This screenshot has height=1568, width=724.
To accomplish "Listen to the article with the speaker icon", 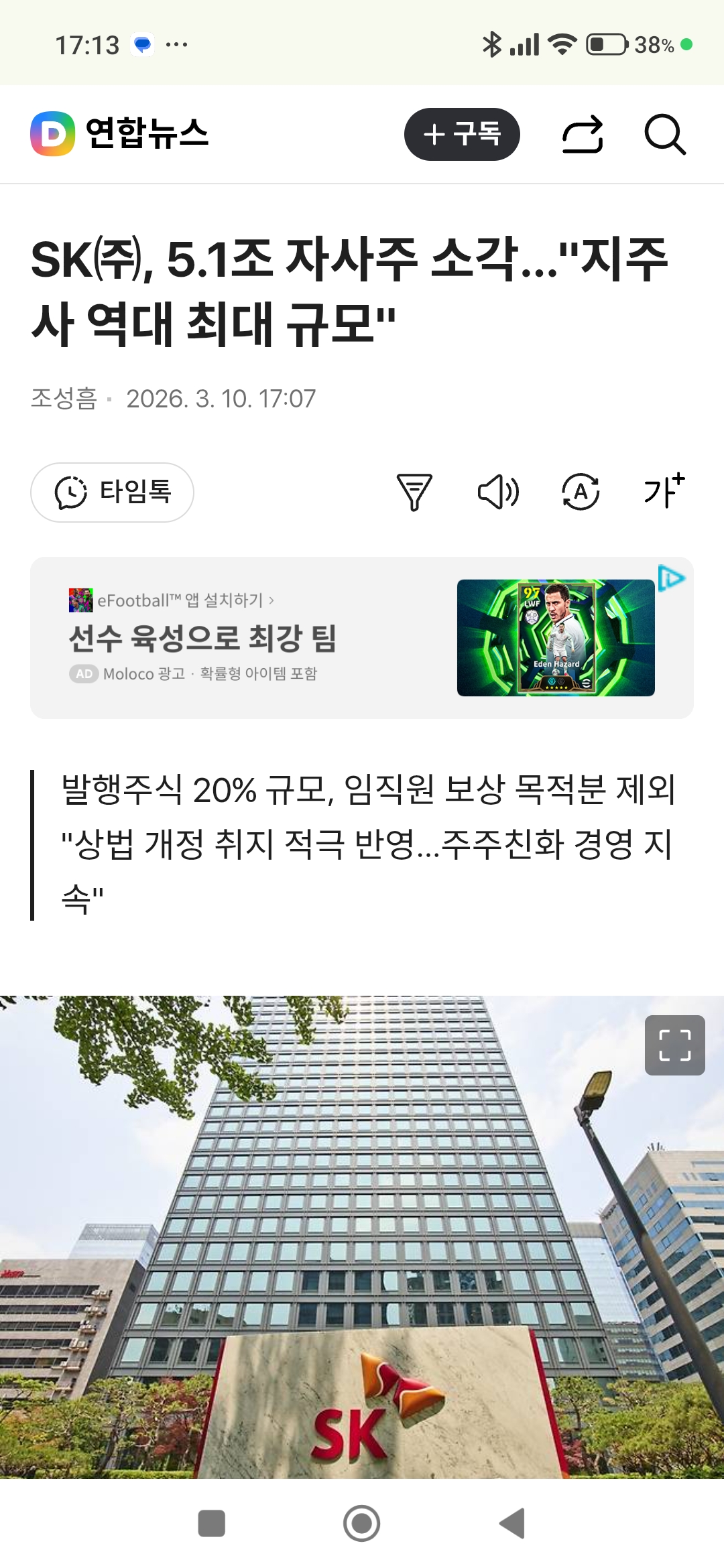I will point(497,493).
